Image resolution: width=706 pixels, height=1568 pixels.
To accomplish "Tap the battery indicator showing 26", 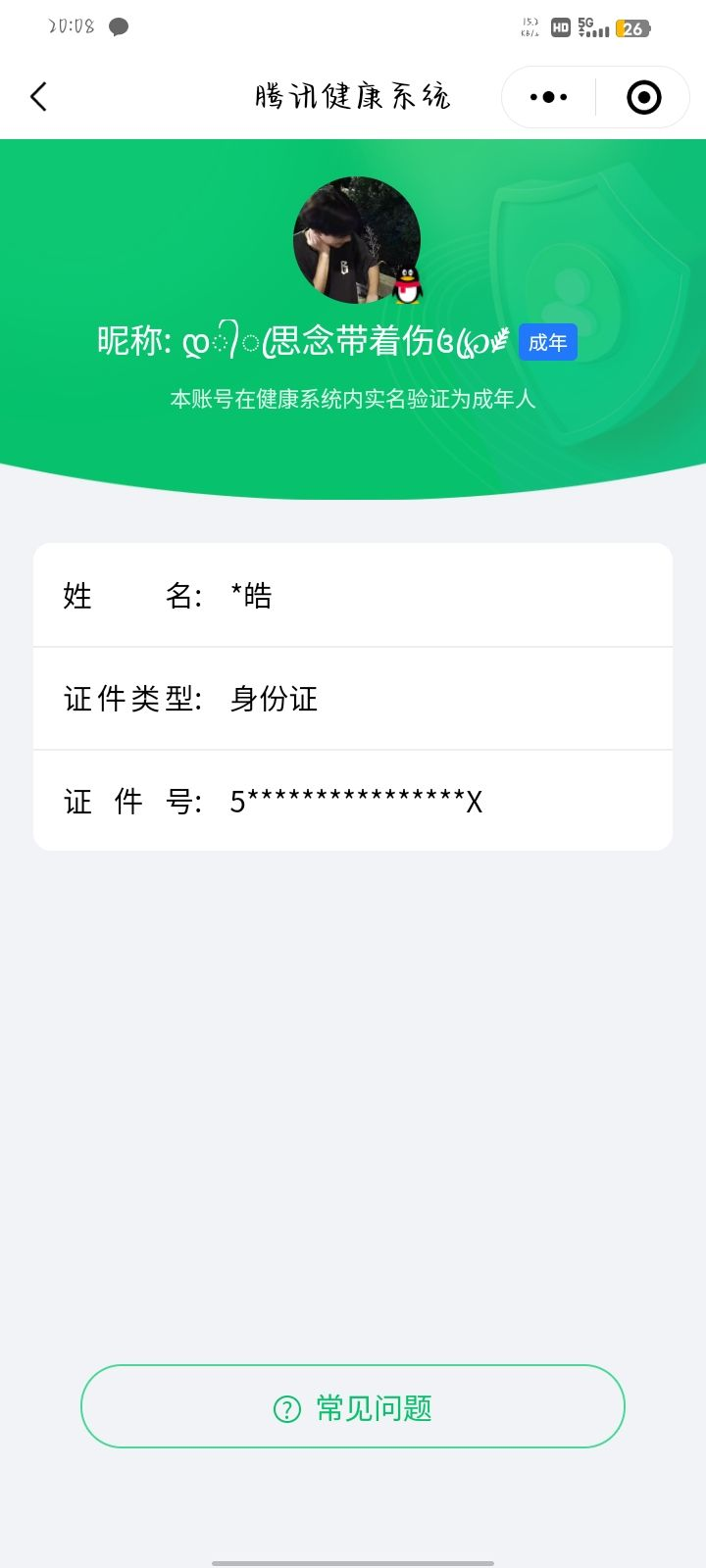I will coord(632,27).
